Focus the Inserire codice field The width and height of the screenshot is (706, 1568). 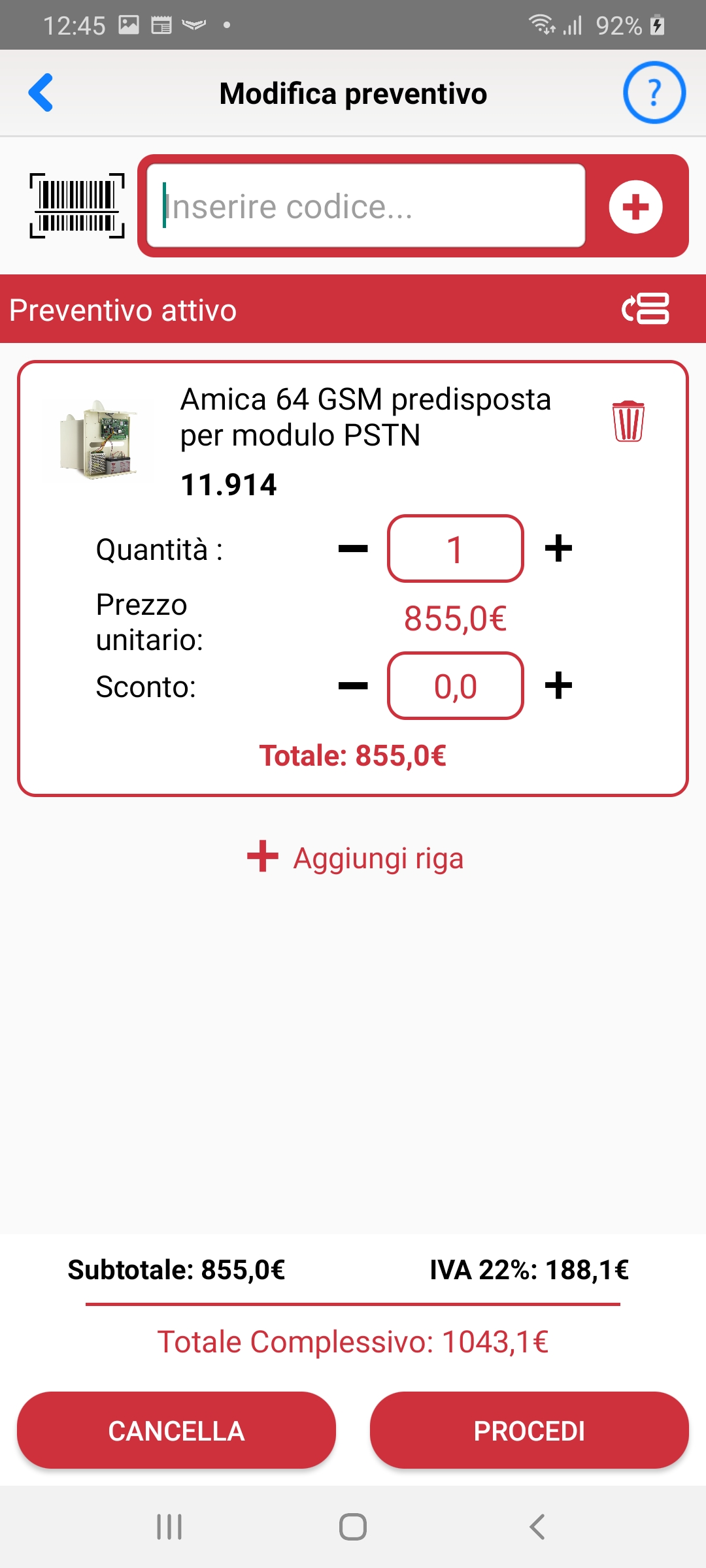pos(366,206)
